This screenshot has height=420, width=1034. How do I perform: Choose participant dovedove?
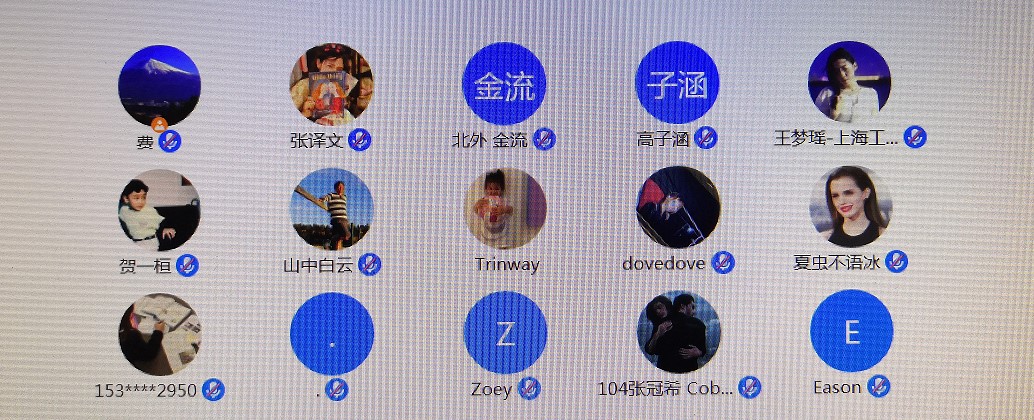tap(678, 208)
